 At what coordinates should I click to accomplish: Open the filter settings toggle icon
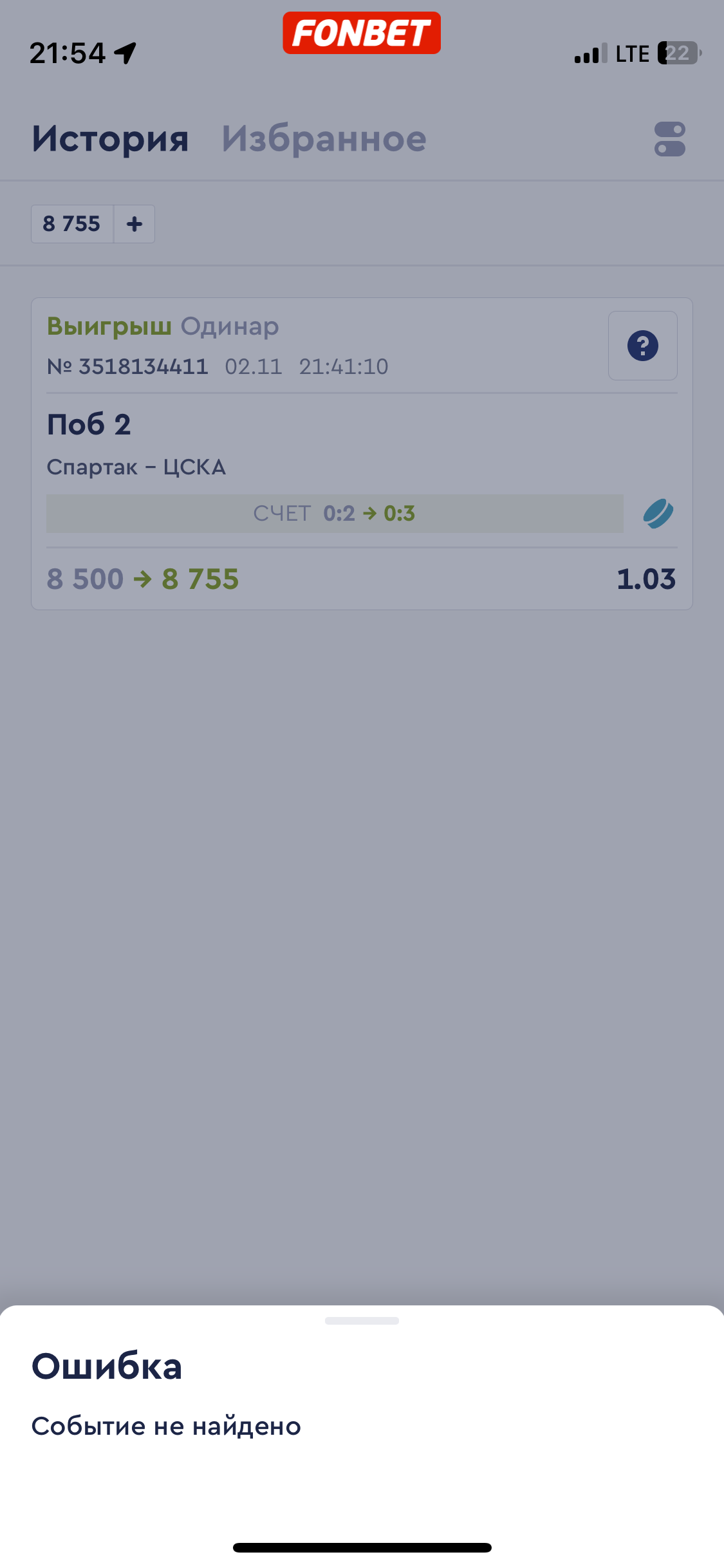pyautogui.click(x=669, y=139)
